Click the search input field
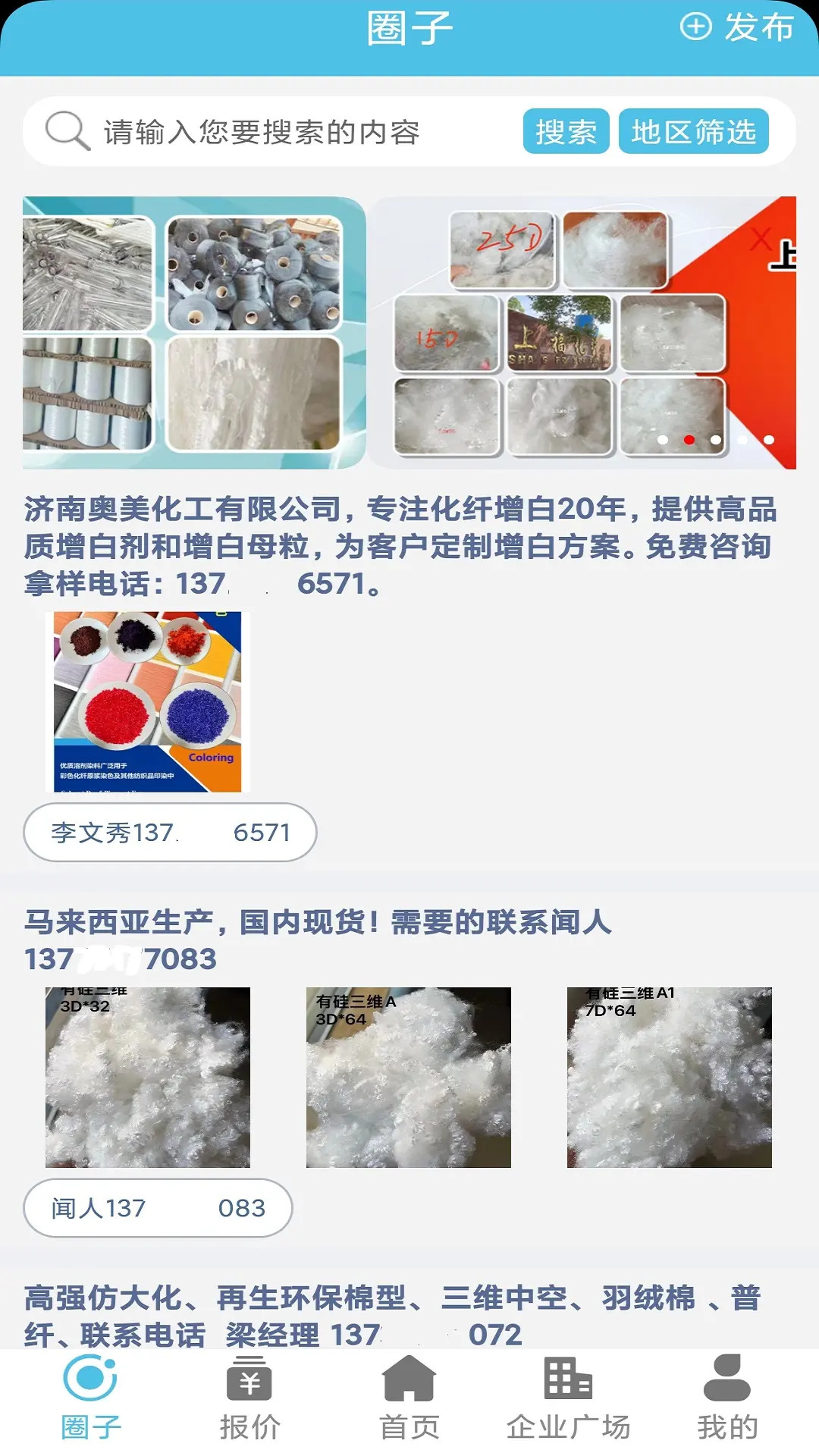The image size is (819, 1456). coord(288,131)
